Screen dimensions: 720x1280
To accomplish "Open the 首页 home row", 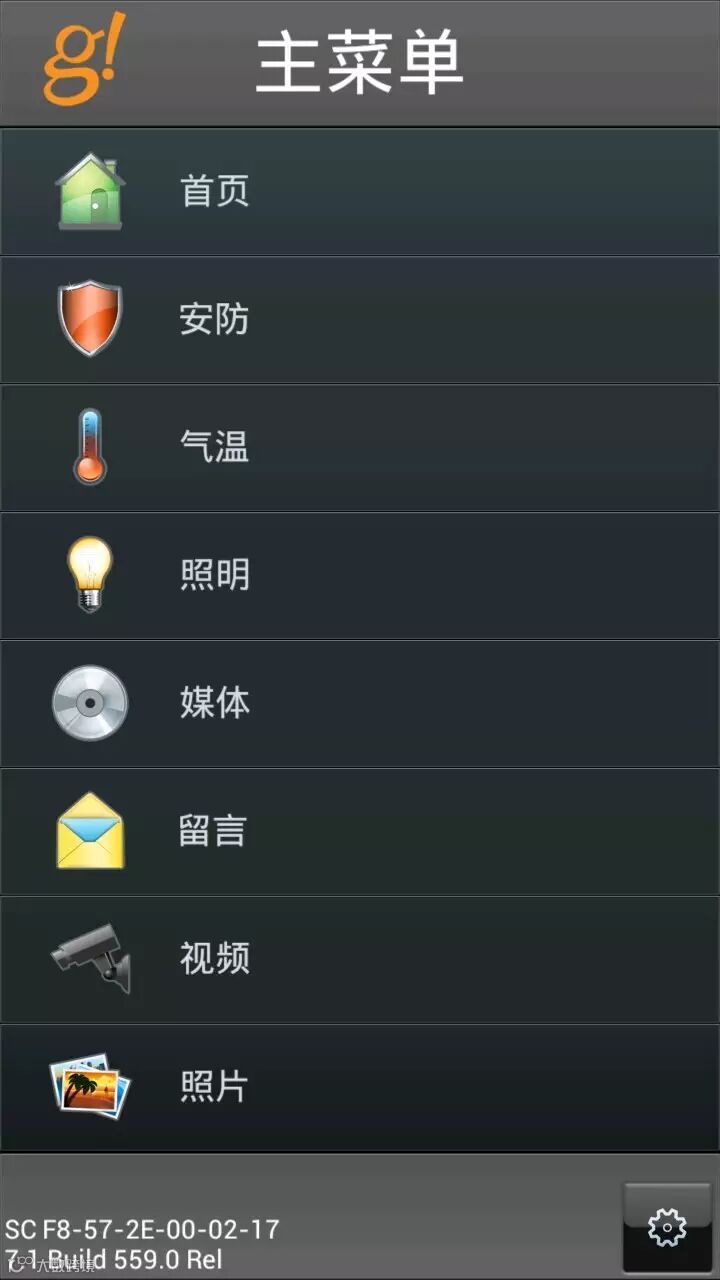I will click(360, 192).
